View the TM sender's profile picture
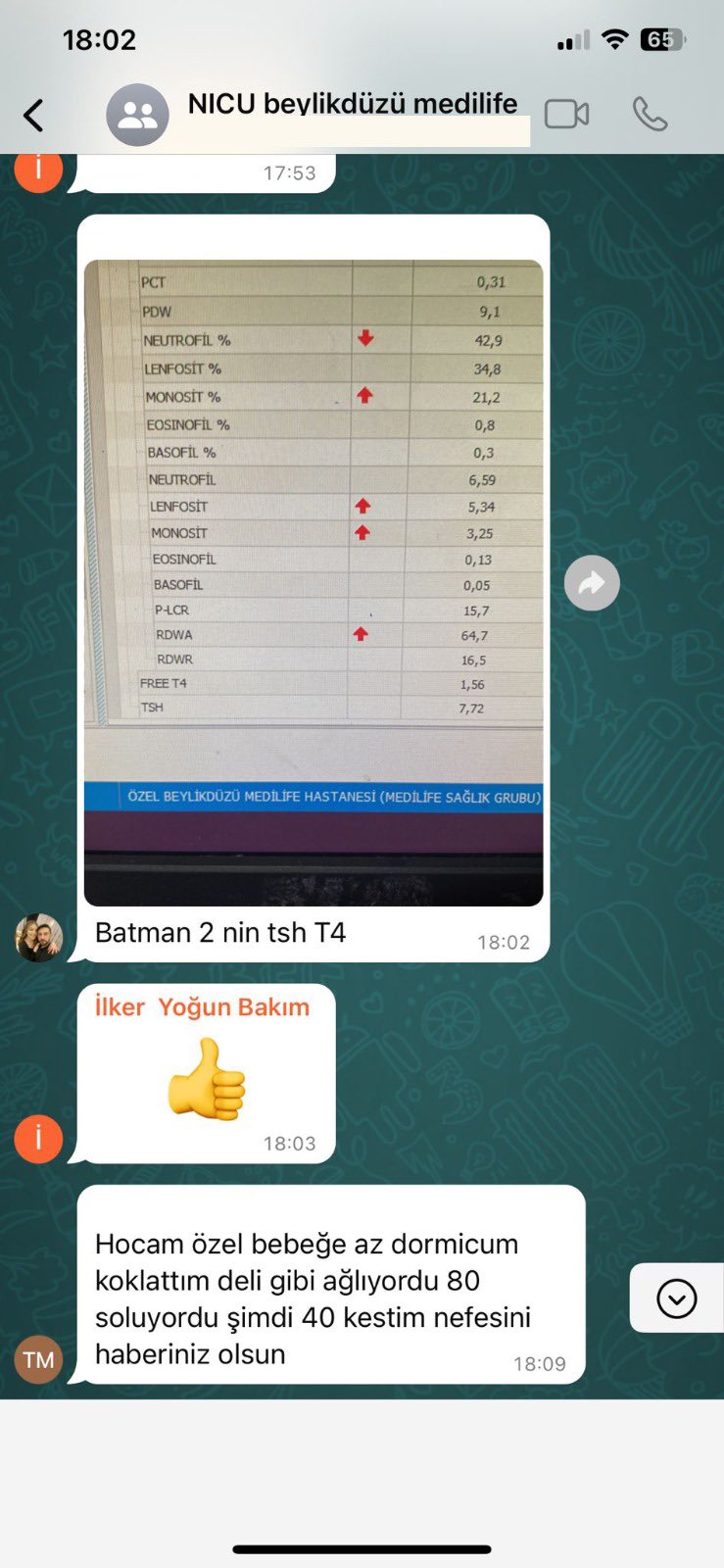Viewport: 724px width, 1568px height. [x=39, y=1359]
